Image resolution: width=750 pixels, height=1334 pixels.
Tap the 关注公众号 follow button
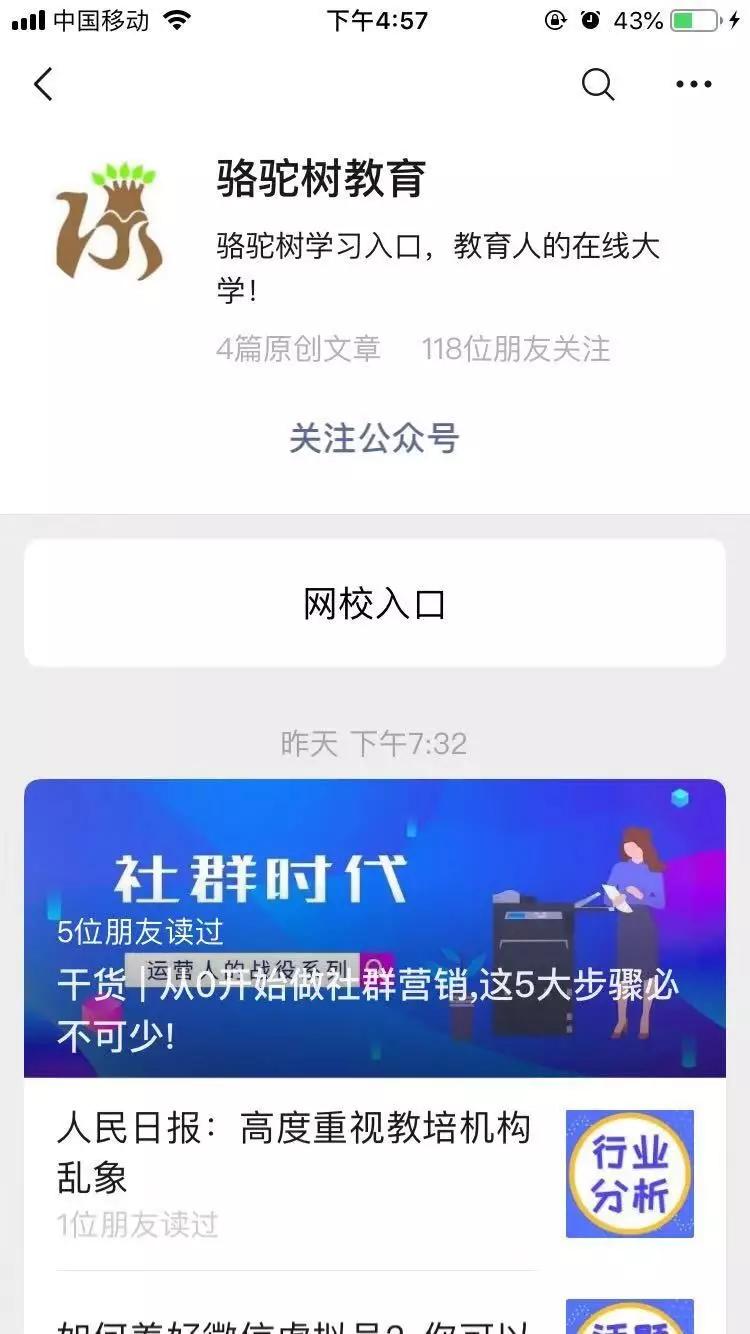375,437
